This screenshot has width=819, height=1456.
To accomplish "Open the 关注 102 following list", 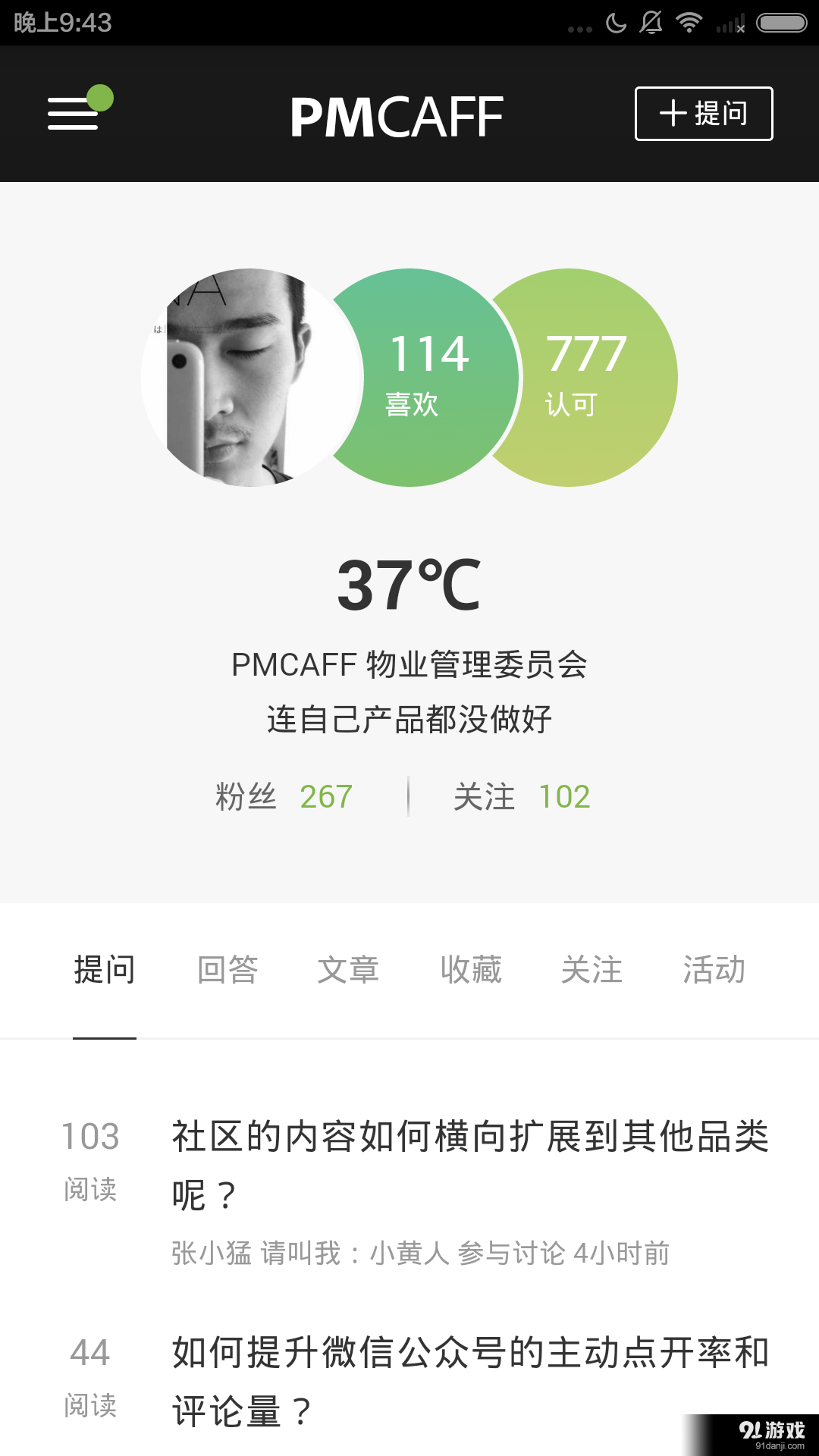I will (x=522, y=797).
